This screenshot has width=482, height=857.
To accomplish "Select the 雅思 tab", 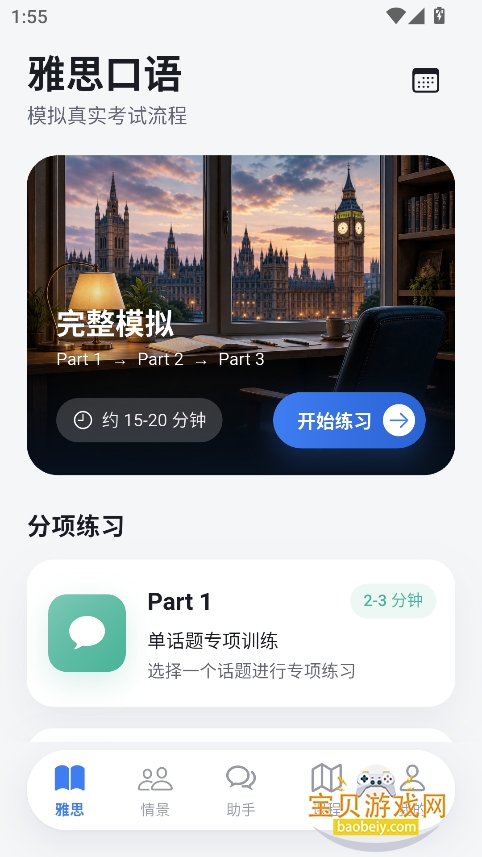I will tap(70, 790).
